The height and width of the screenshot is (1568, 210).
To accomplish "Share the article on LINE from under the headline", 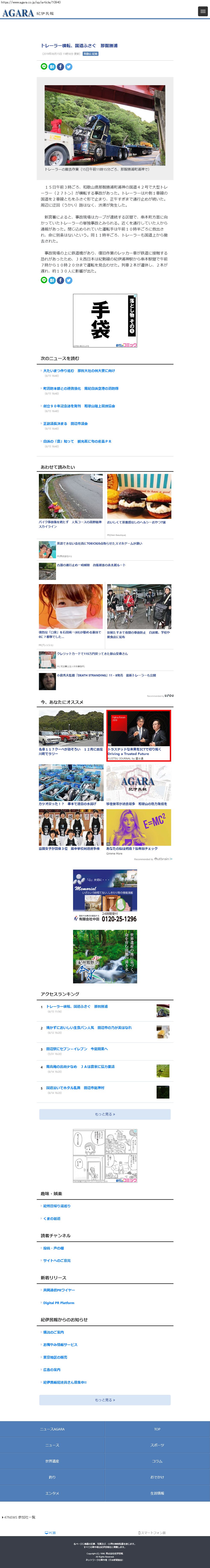I will [x=44, y=66].
